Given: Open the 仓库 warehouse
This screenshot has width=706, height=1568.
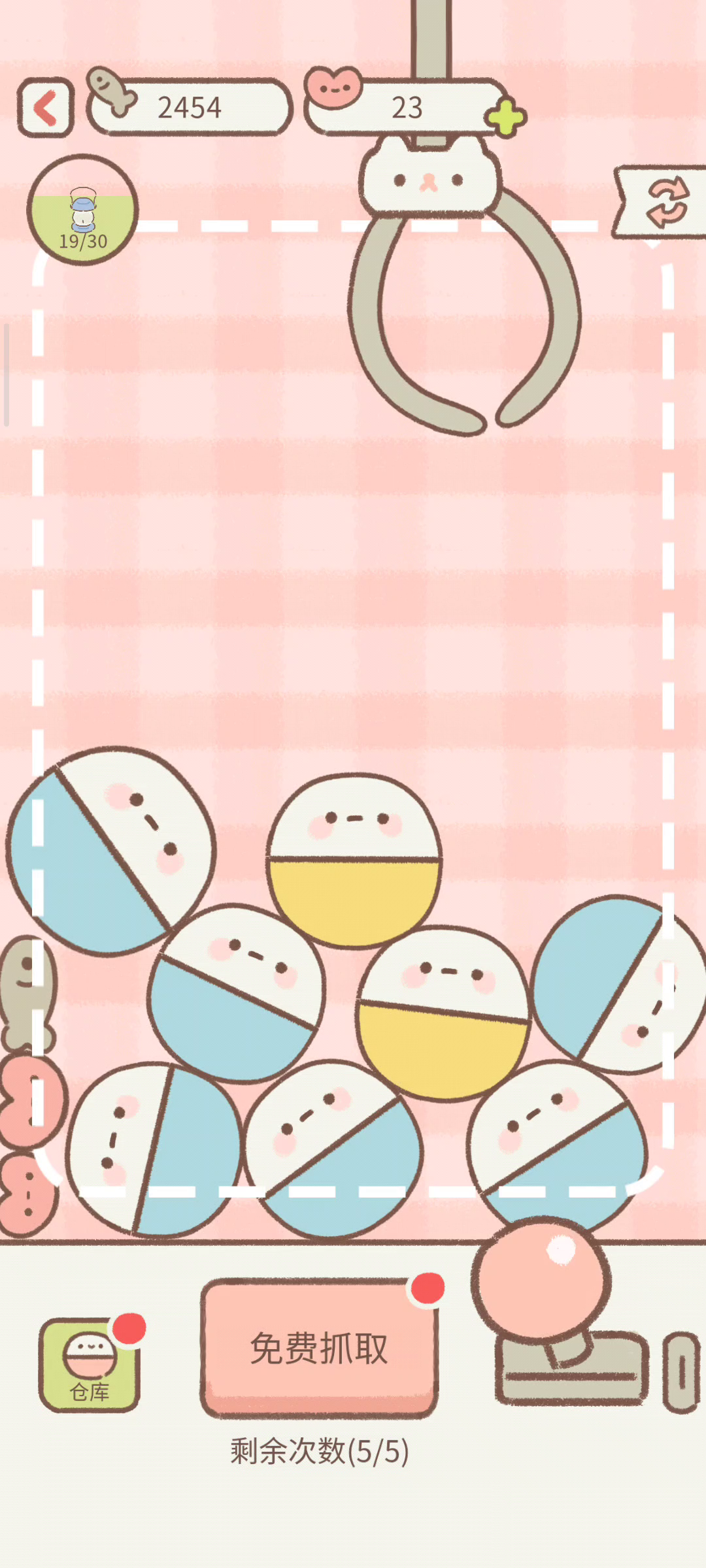Looking at the screenshot, I should point(90,1365).
